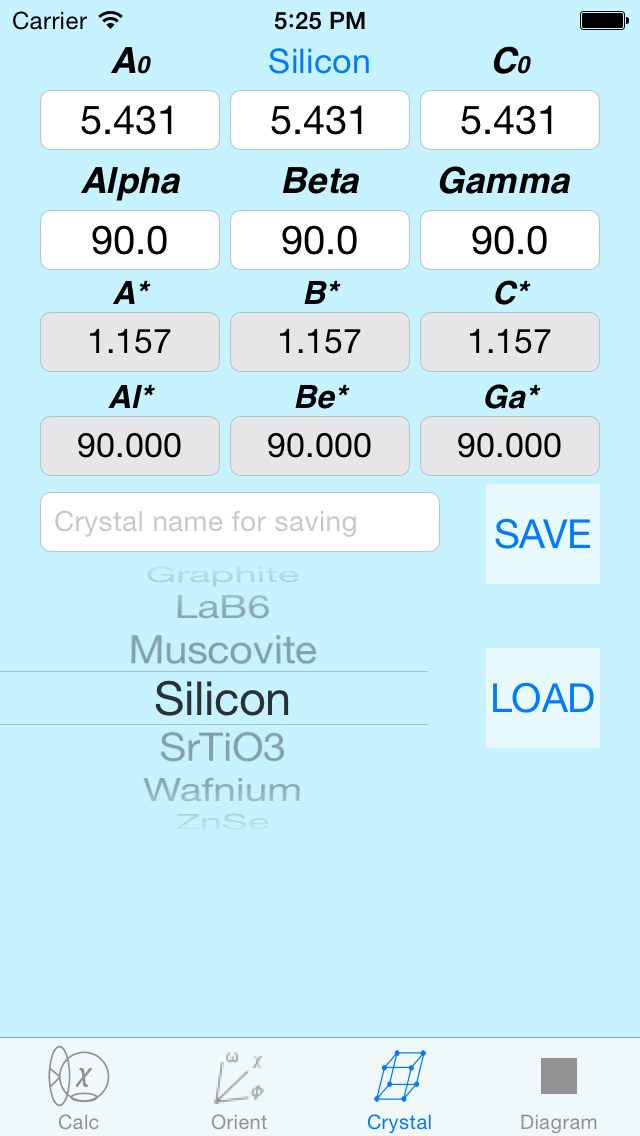
Task: Change the Gamma angle field
Action: click(510, 240)
